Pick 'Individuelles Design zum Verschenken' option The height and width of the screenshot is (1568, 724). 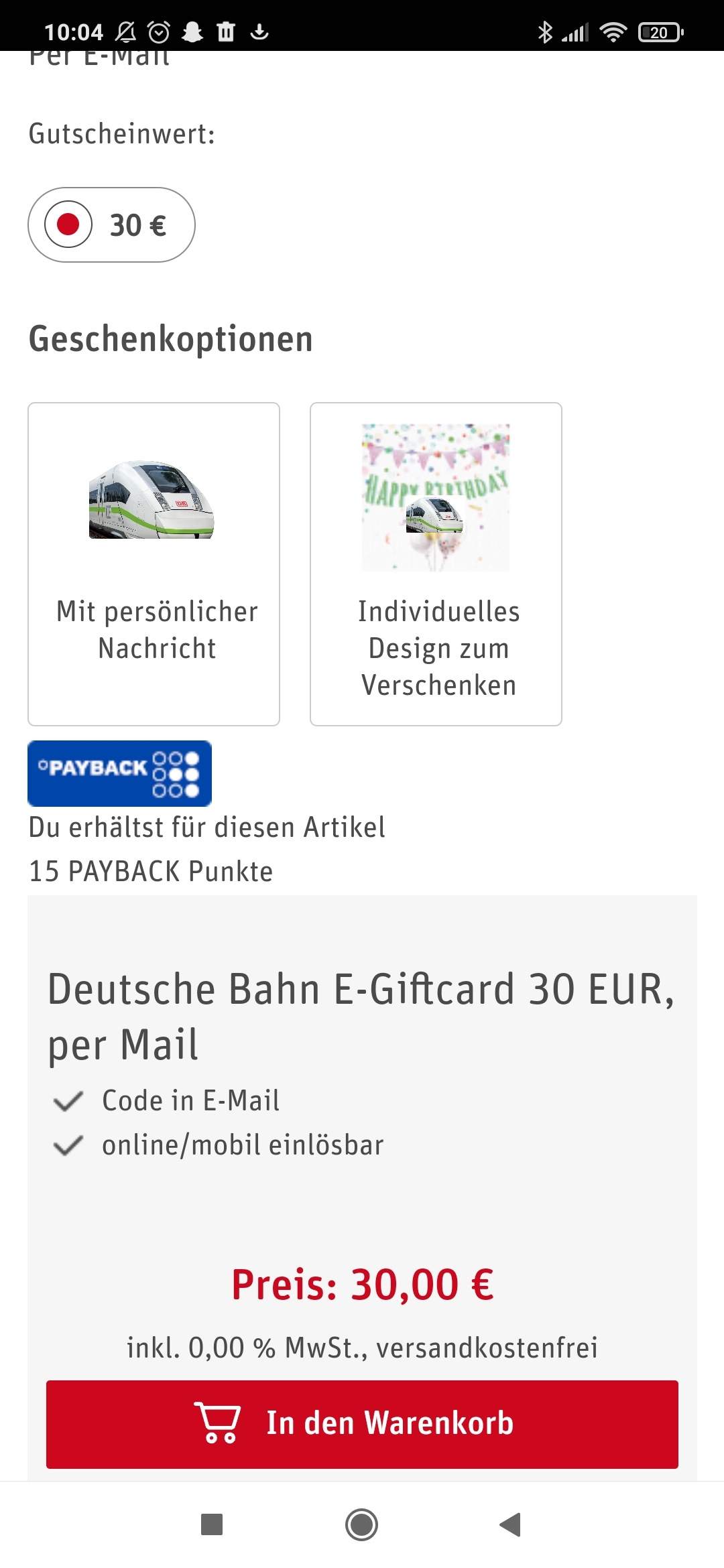(x=436, y=564)
